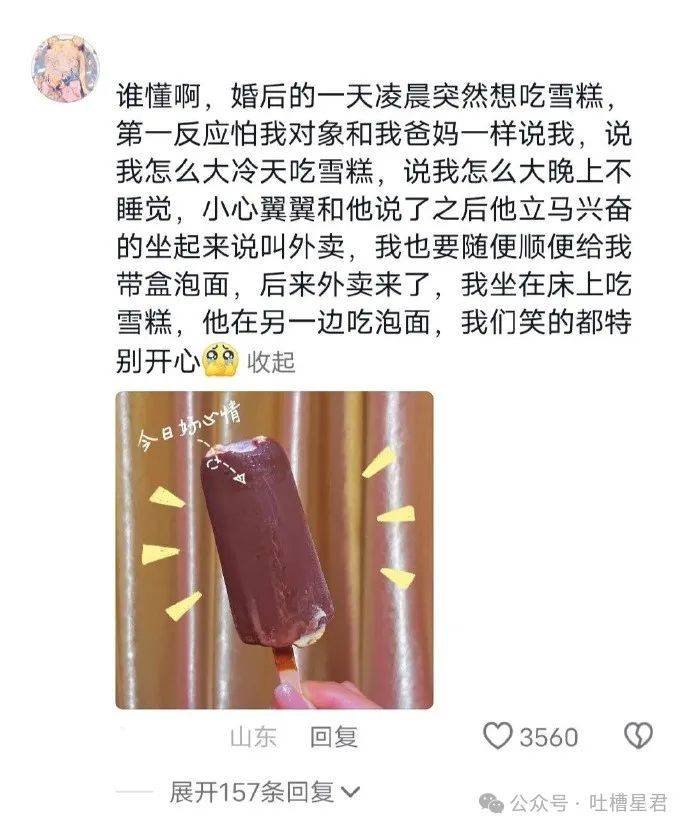Reply to this comment via 回复
Viewport: 690px width, 831px height.
tap(333, 737)
